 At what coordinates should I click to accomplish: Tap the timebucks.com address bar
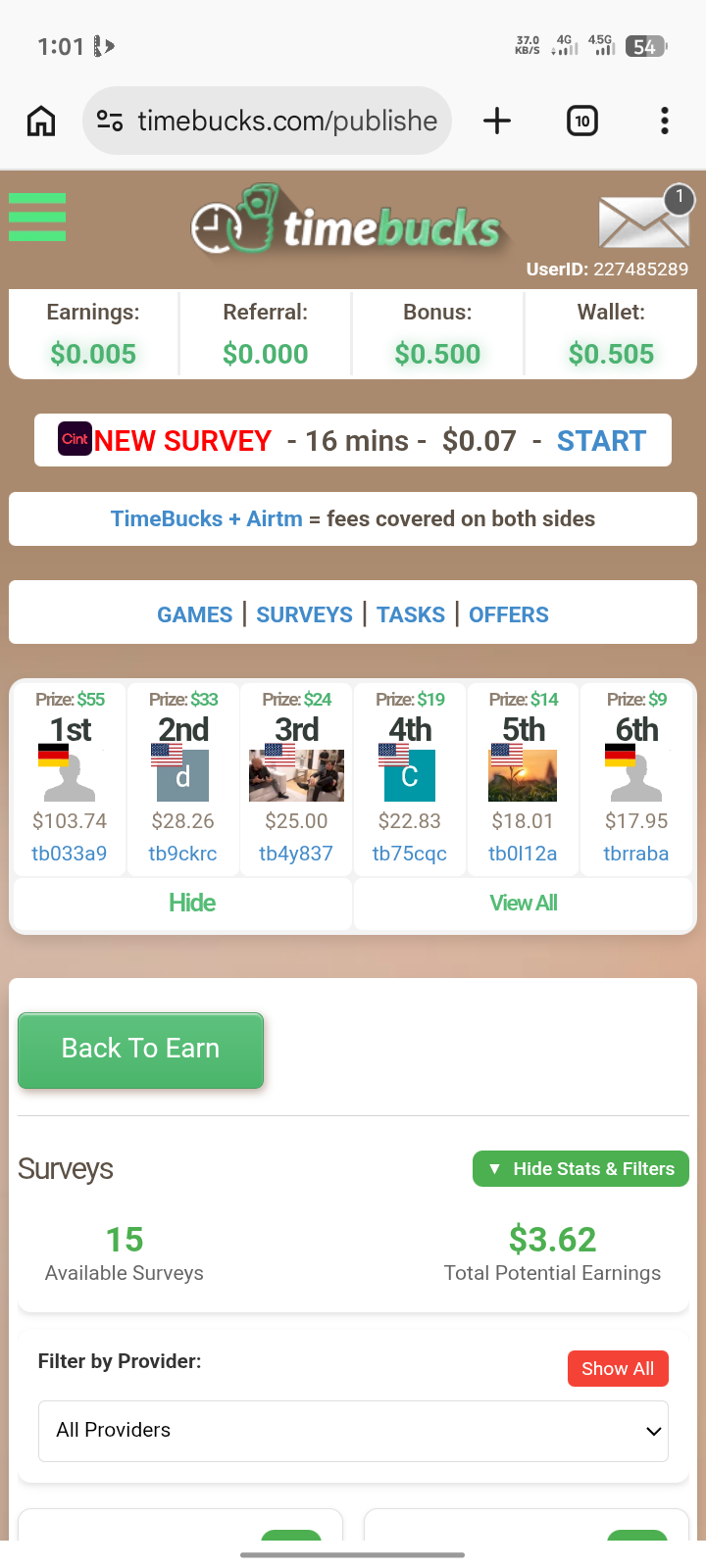click(284, 121)
